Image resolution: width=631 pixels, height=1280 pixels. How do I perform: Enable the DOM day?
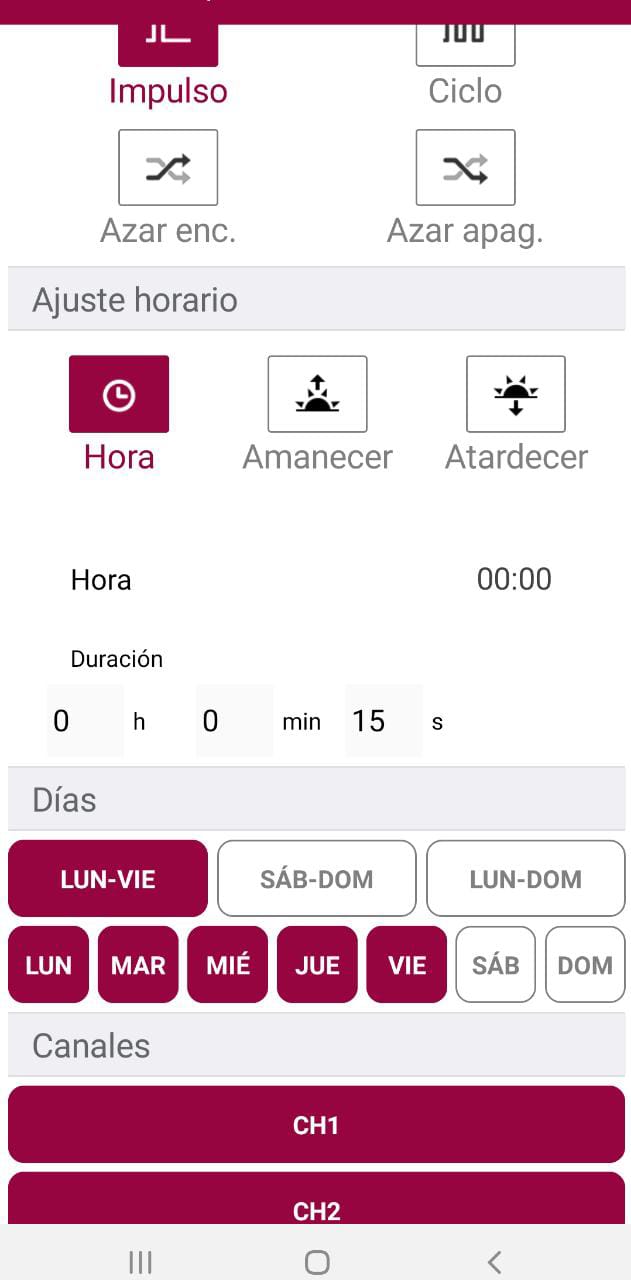[585, 965]
